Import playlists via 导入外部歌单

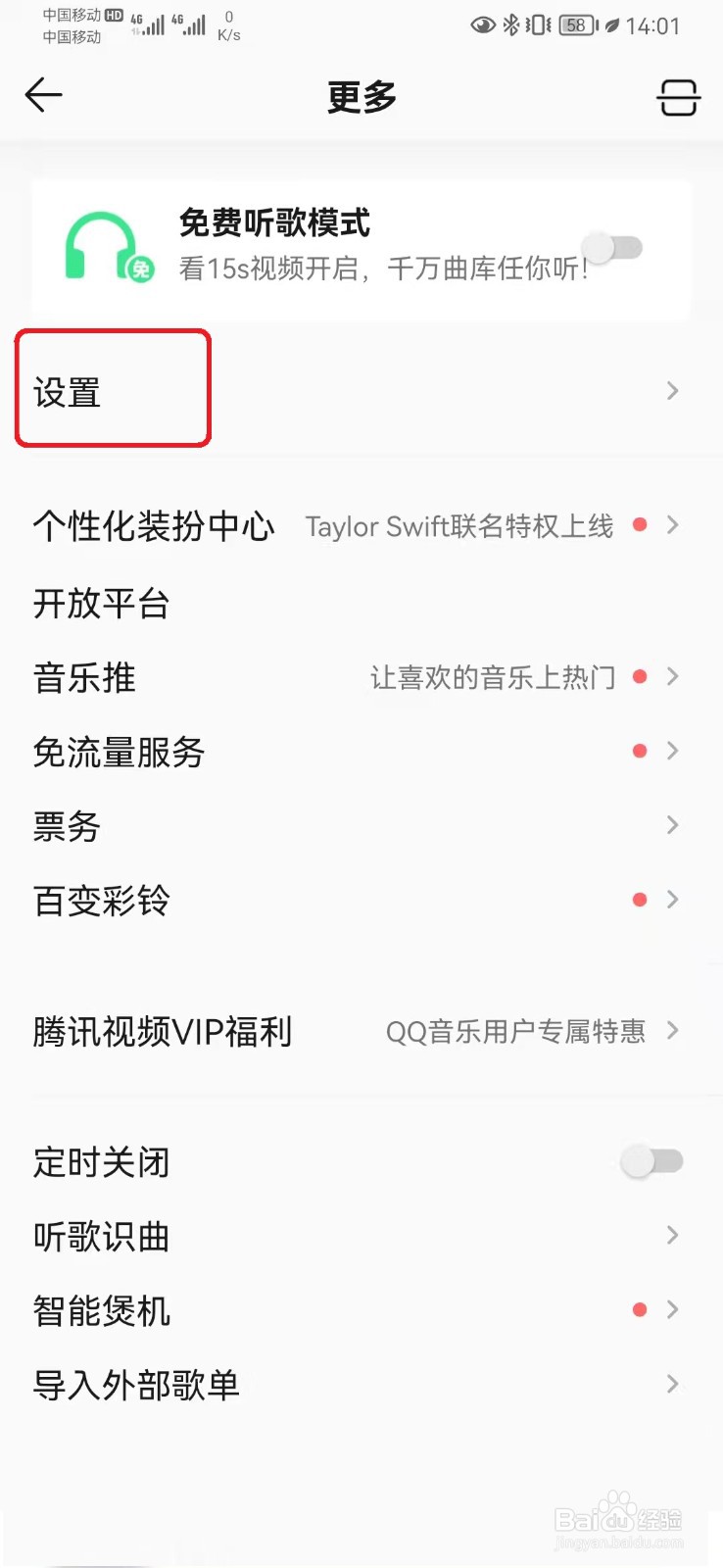[x=137, y=1384]
